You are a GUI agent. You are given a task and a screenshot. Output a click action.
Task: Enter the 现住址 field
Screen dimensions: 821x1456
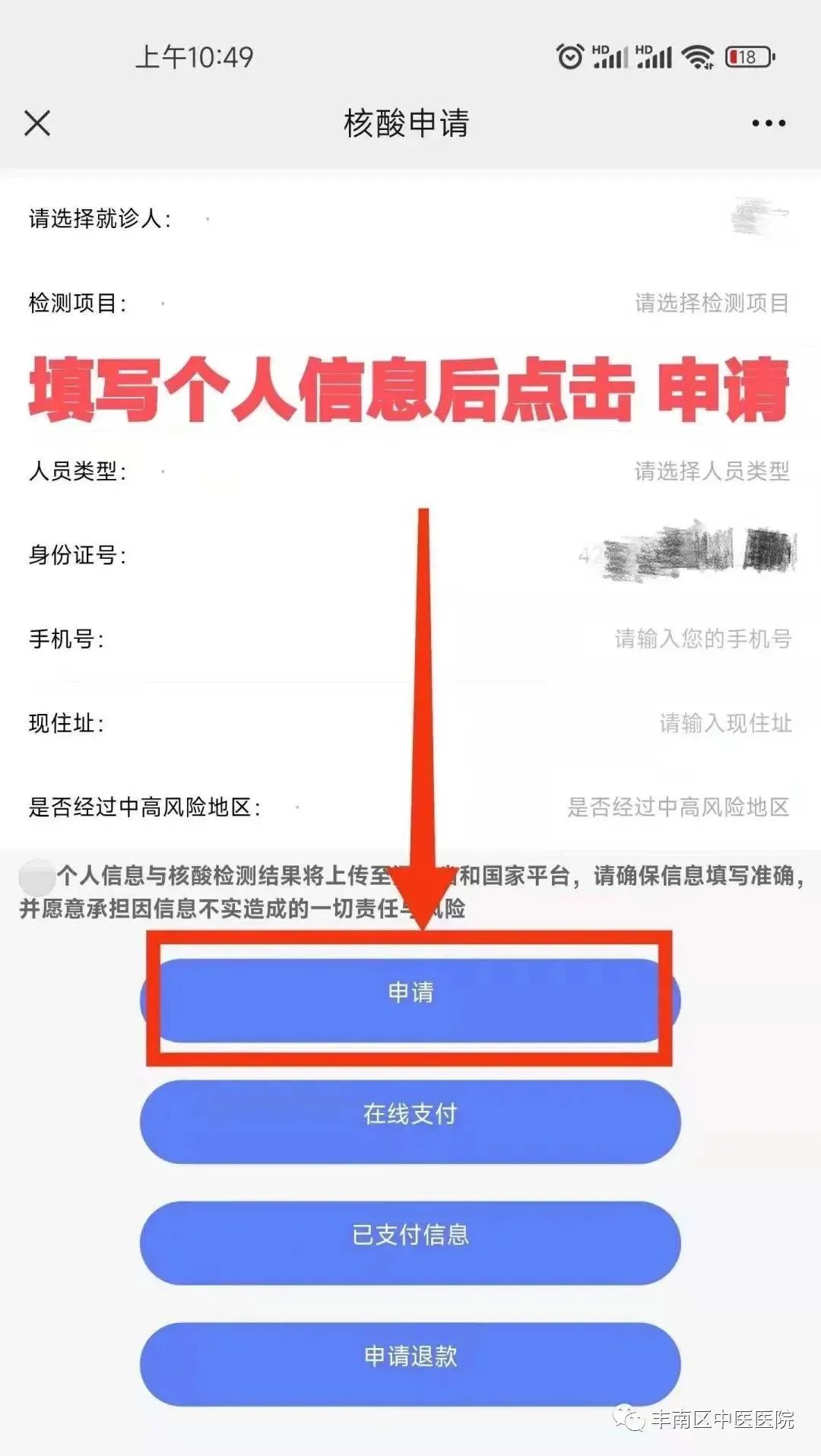pos(724,723)
